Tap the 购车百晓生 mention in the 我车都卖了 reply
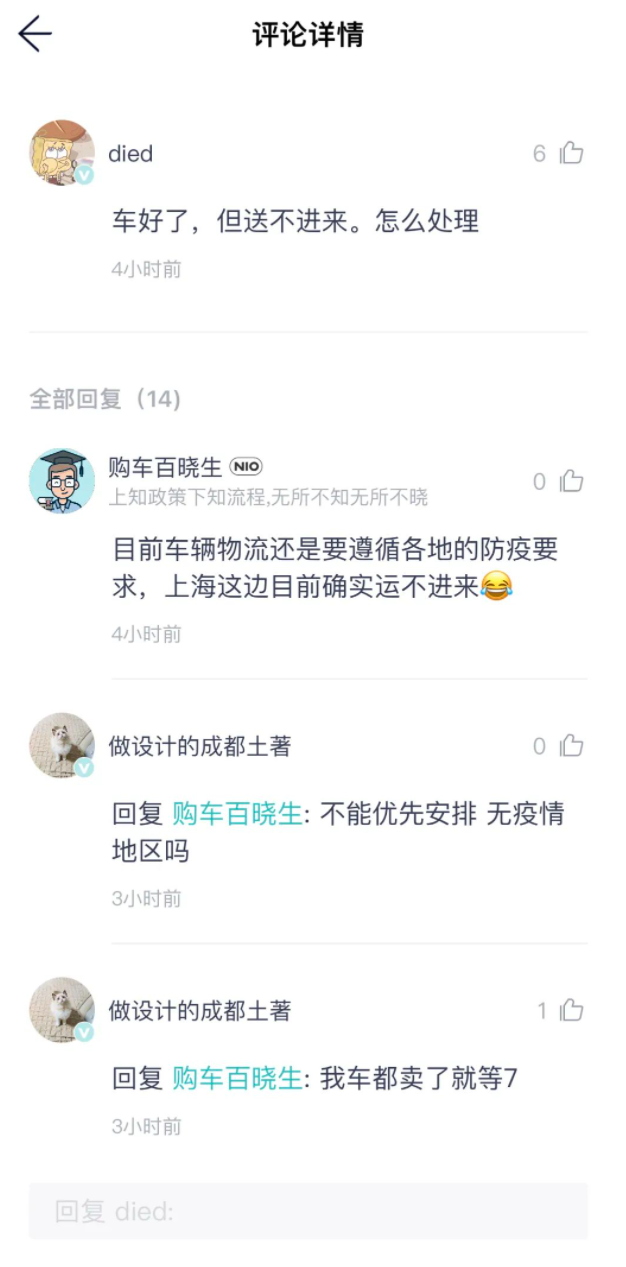Screen dimensions: 626x1267 click(237, 1078)
